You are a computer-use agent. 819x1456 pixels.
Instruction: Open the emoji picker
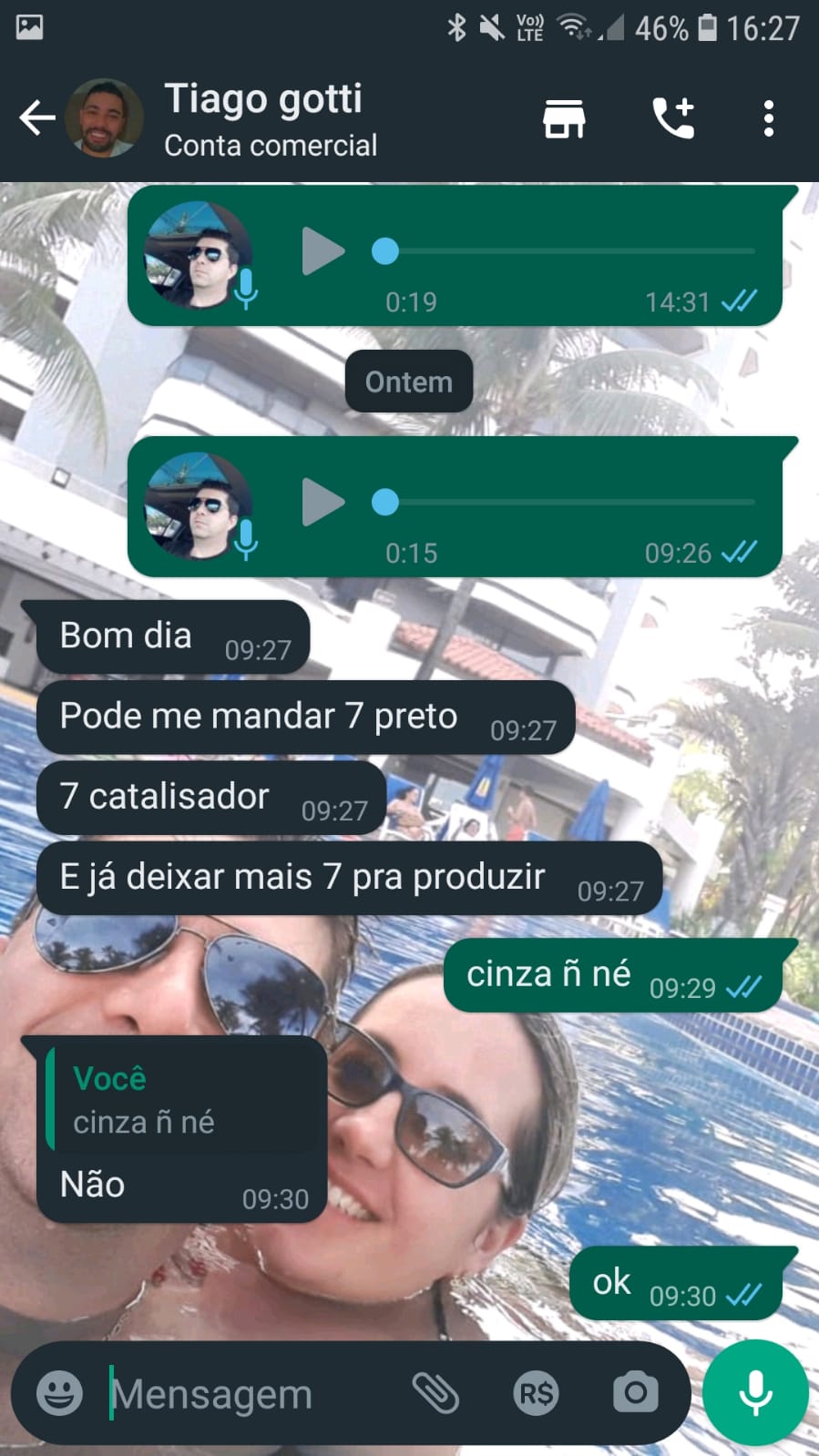pyautogui.click(x=59, y=1393)
